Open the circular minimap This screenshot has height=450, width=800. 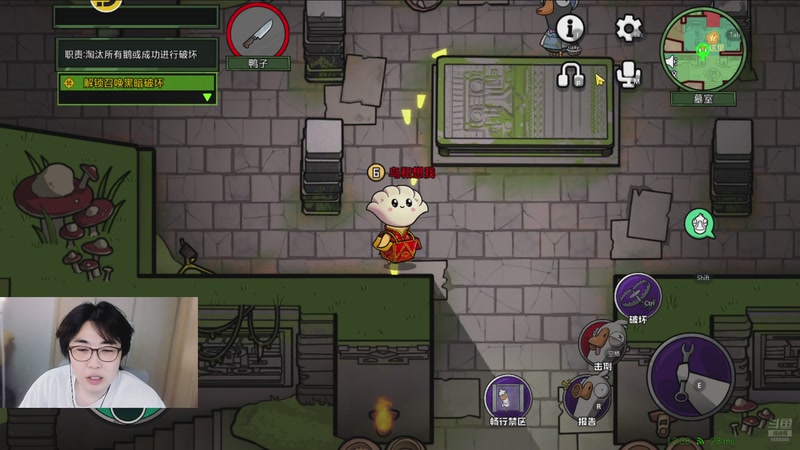(x=706, y=46)
